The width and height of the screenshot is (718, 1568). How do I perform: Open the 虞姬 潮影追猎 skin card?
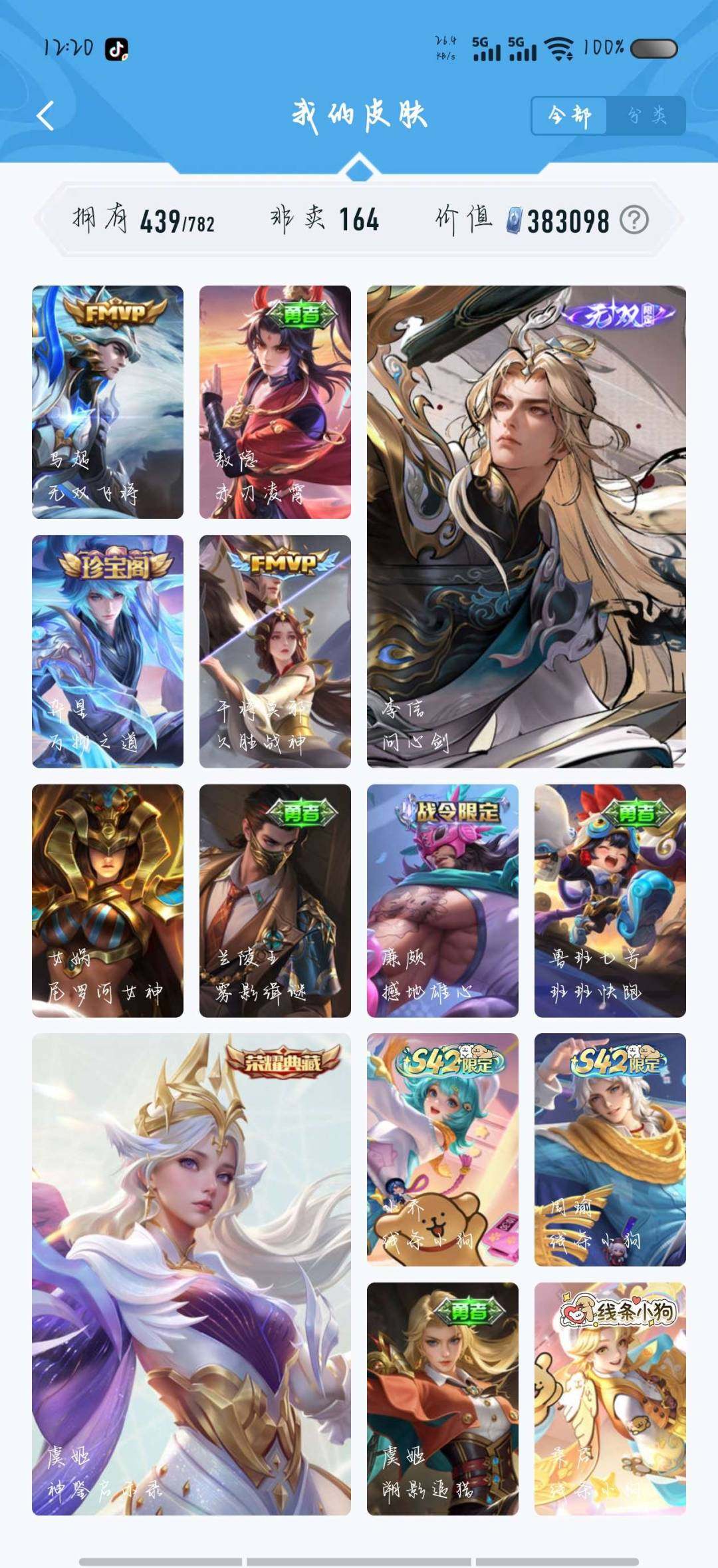pos(443,1398)
